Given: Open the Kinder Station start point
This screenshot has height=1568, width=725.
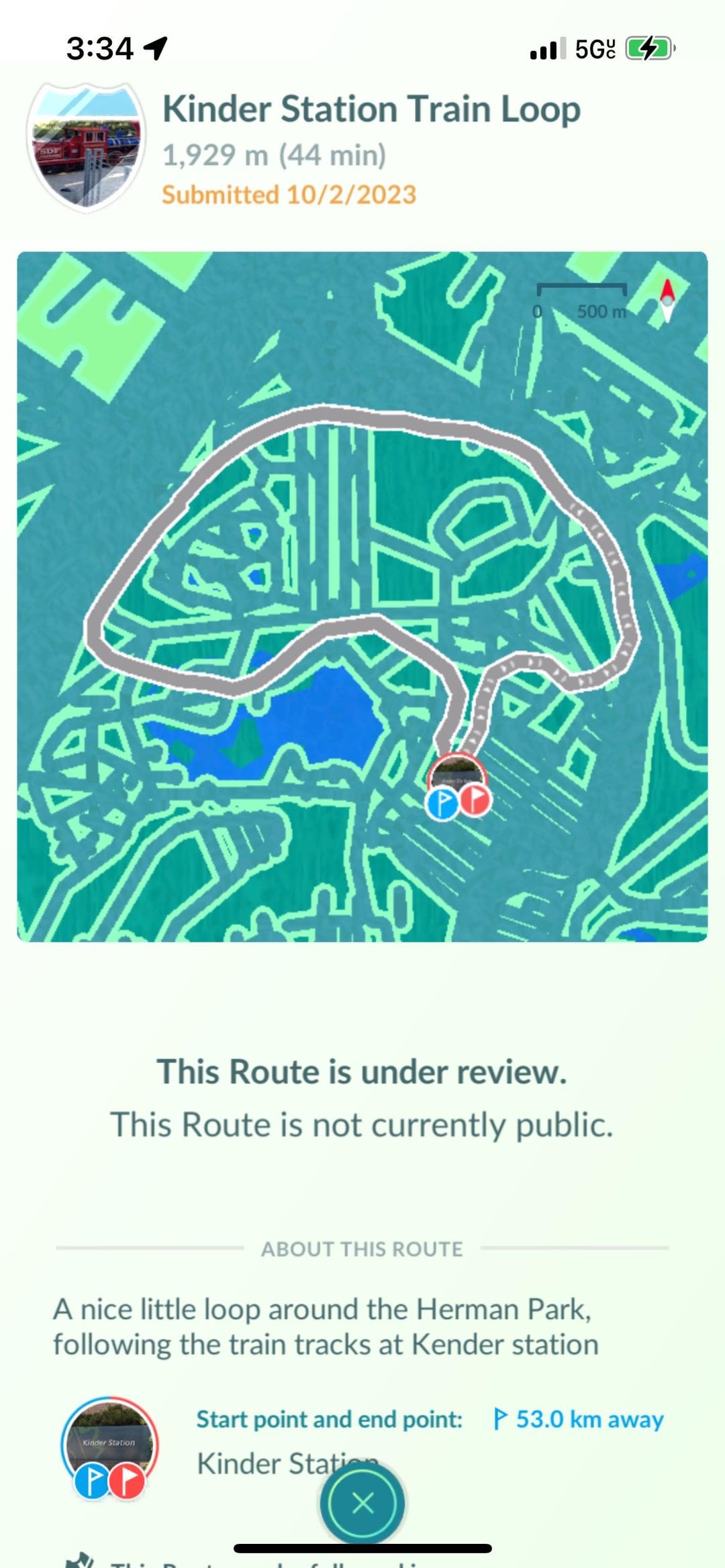Looking at the screenshot, I should pyautogui.click(x=109, y=1448).
